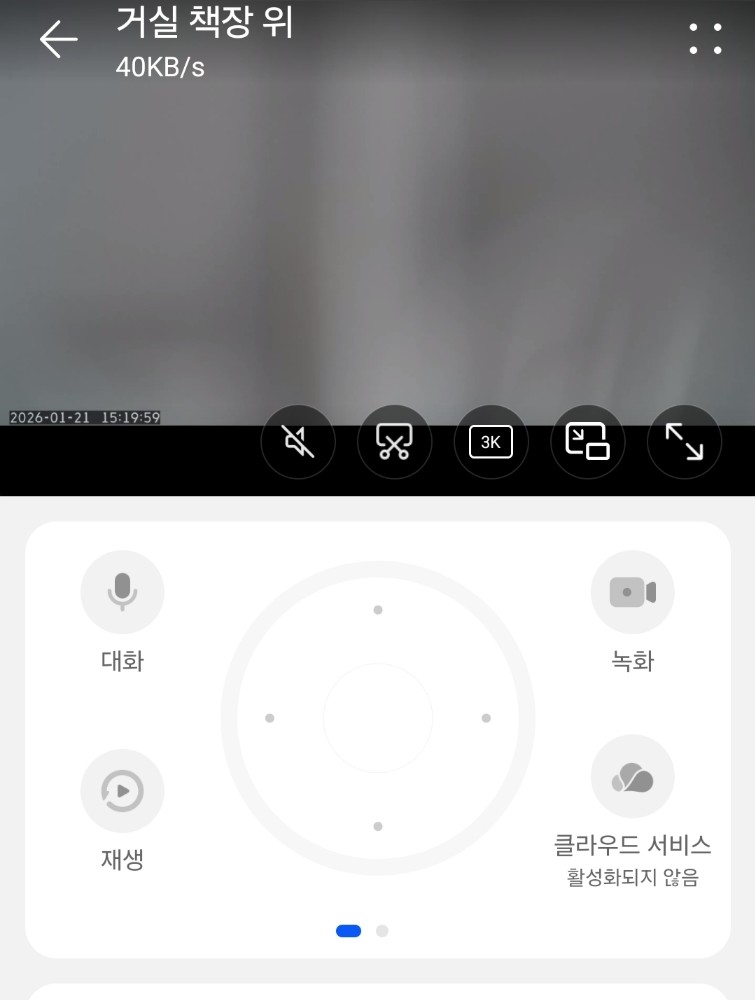
Task: Open 재생 playback
Action: (x=122, y=791)
